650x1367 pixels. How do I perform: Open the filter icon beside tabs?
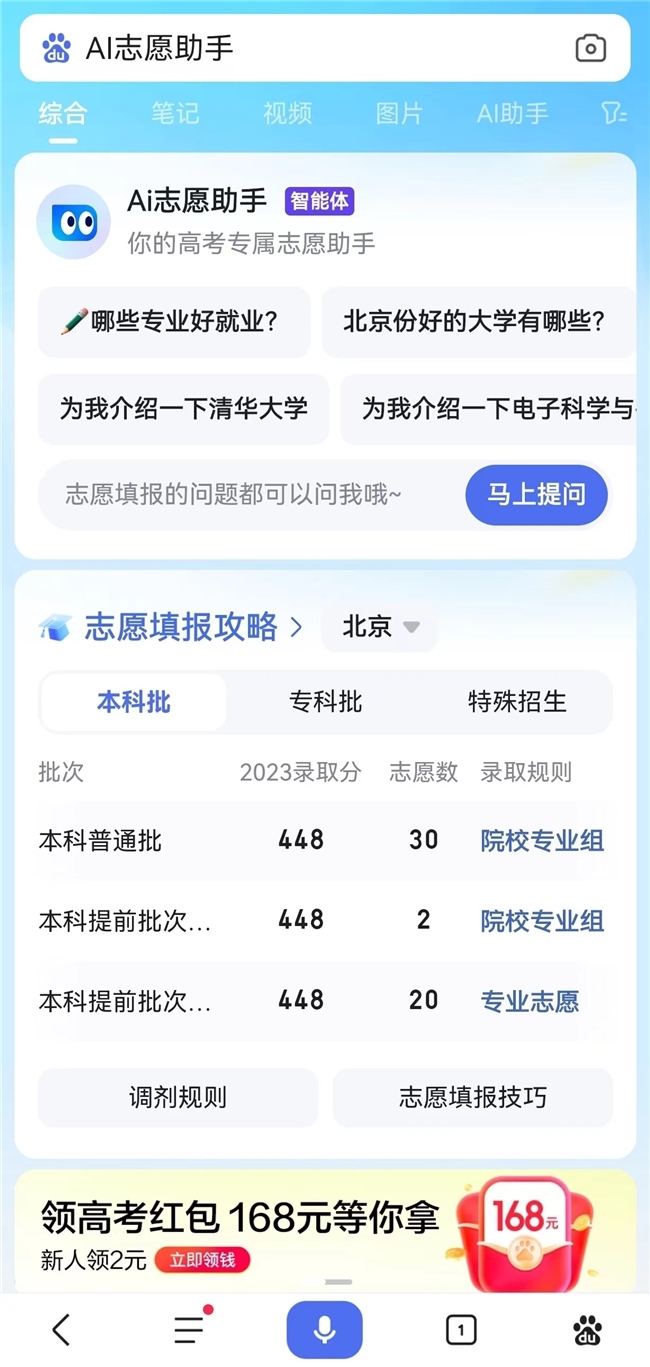pos(614,113)
